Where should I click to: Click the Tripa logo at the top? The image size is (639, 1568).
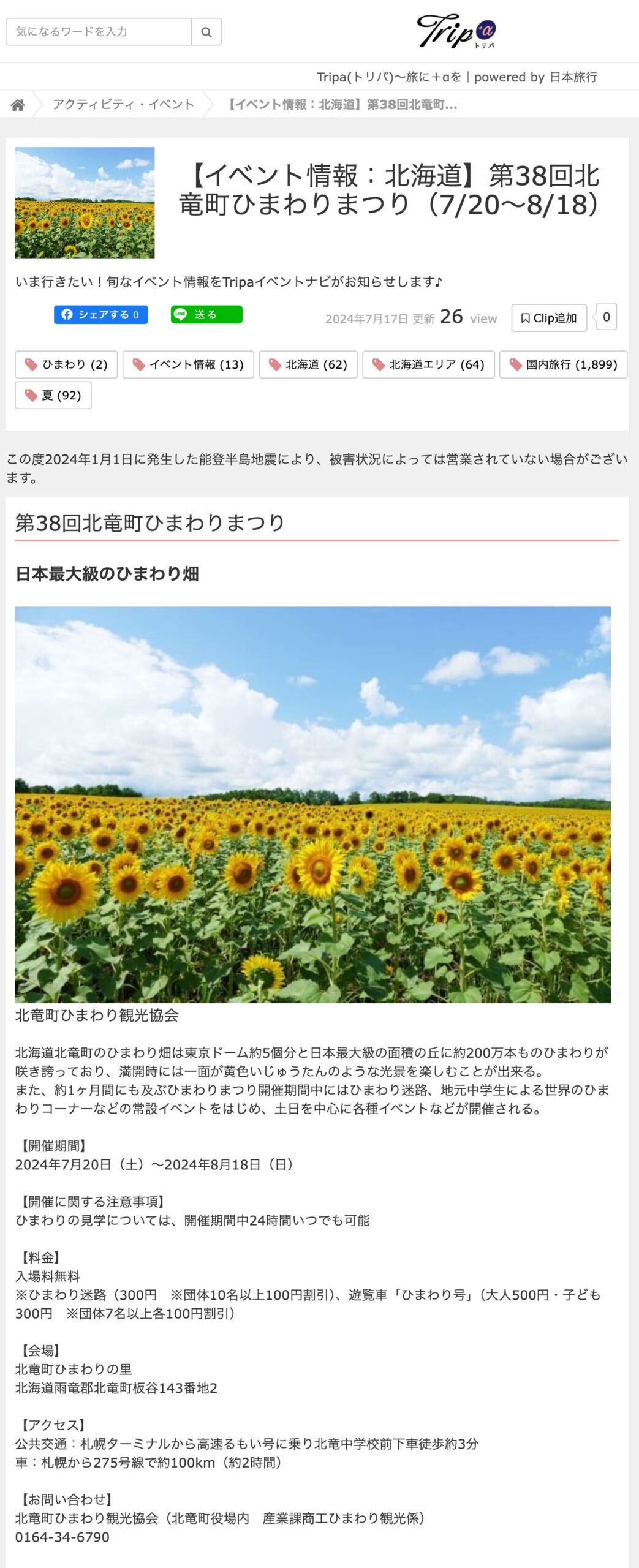click(x=457, y=32)
